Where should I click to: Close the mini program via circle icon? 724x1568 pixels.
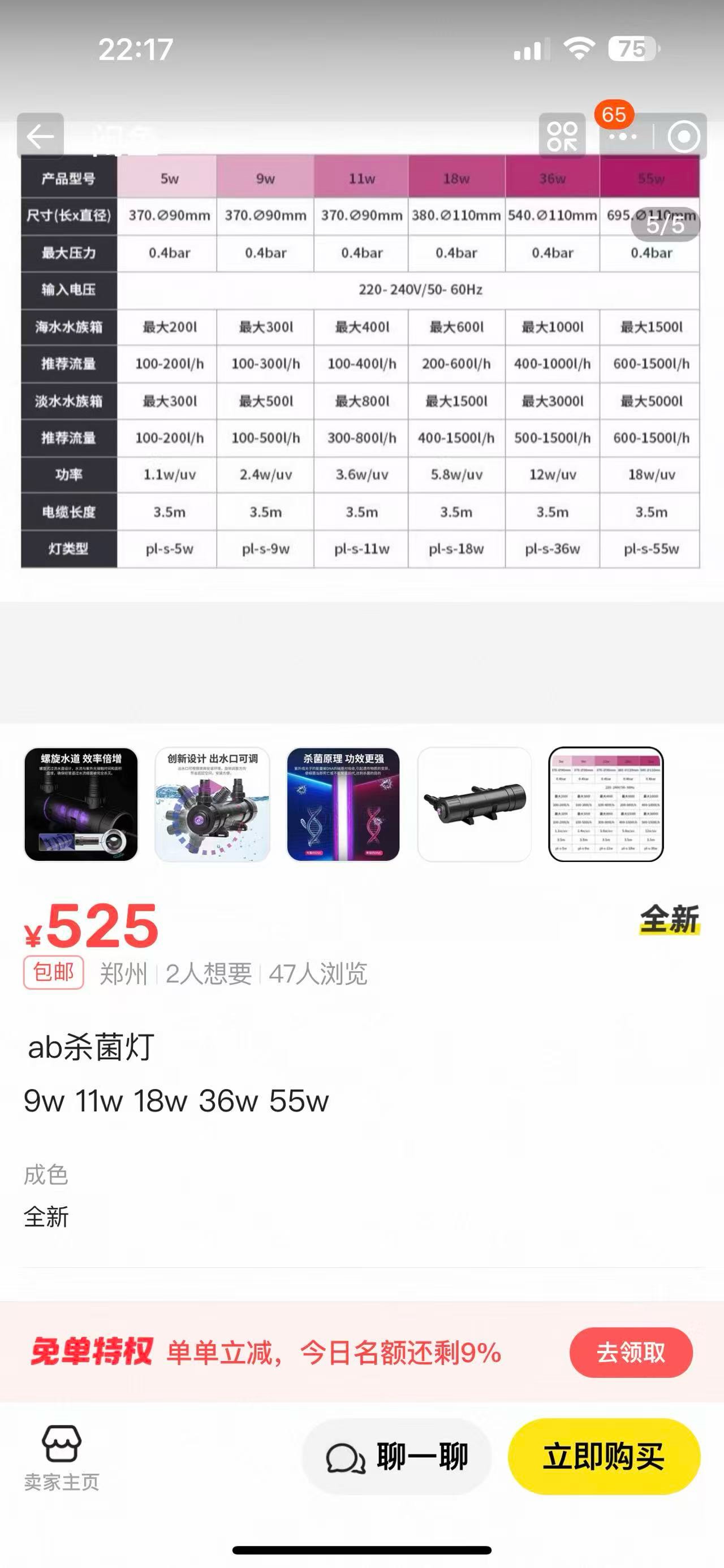click(x=683, y=137)
